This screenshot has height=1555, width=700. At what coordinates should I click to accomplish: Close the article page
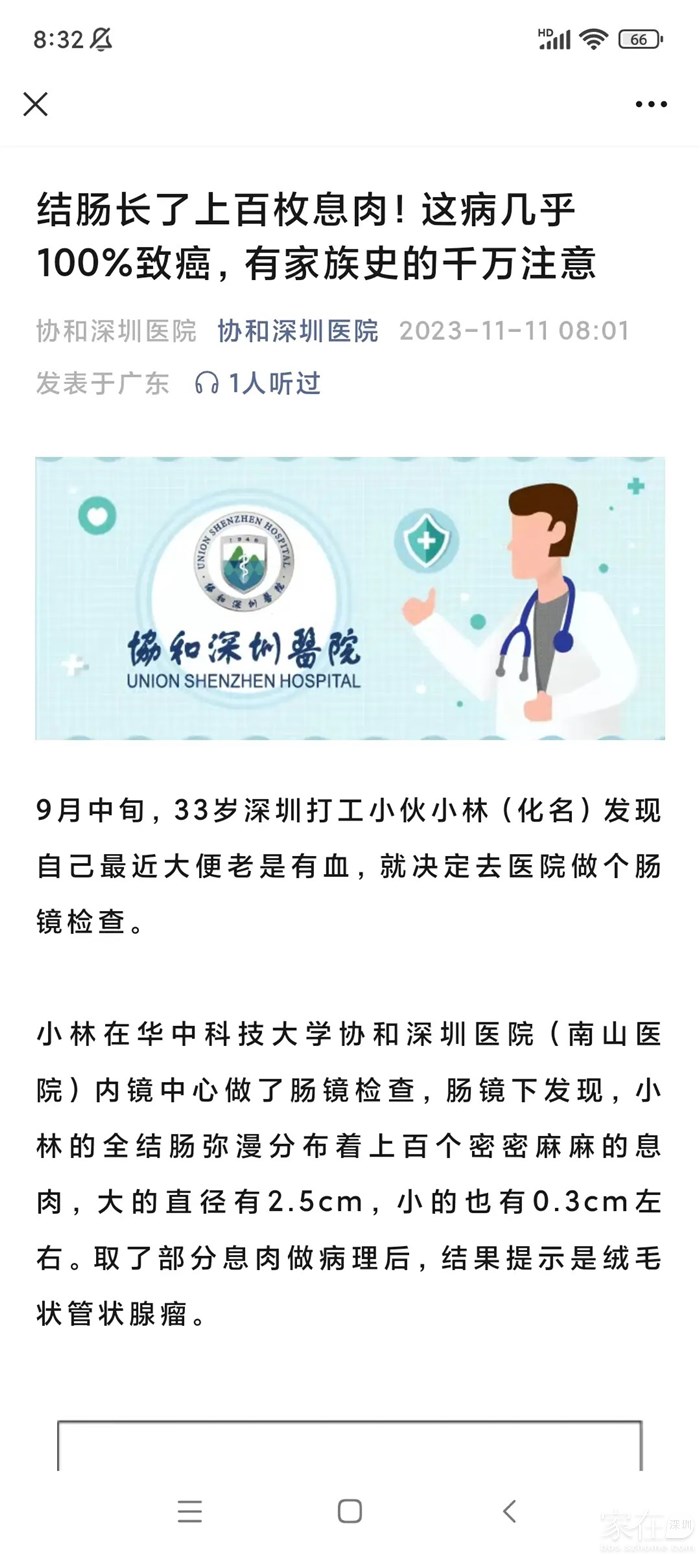point(36,104)
